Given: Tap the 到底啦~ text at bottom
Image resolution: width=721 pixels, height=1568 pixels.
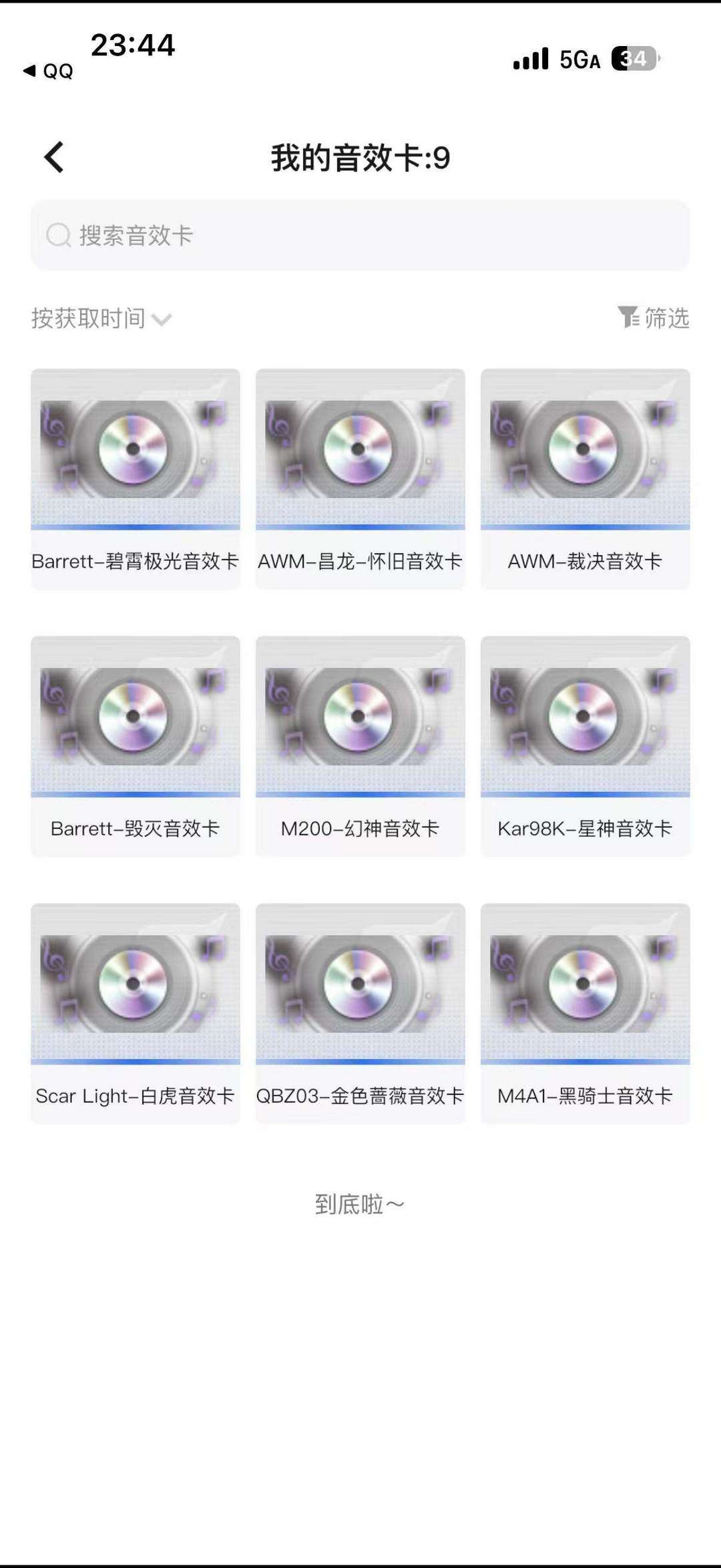Looking at the screenshot, I should [x=359, y=1202].
